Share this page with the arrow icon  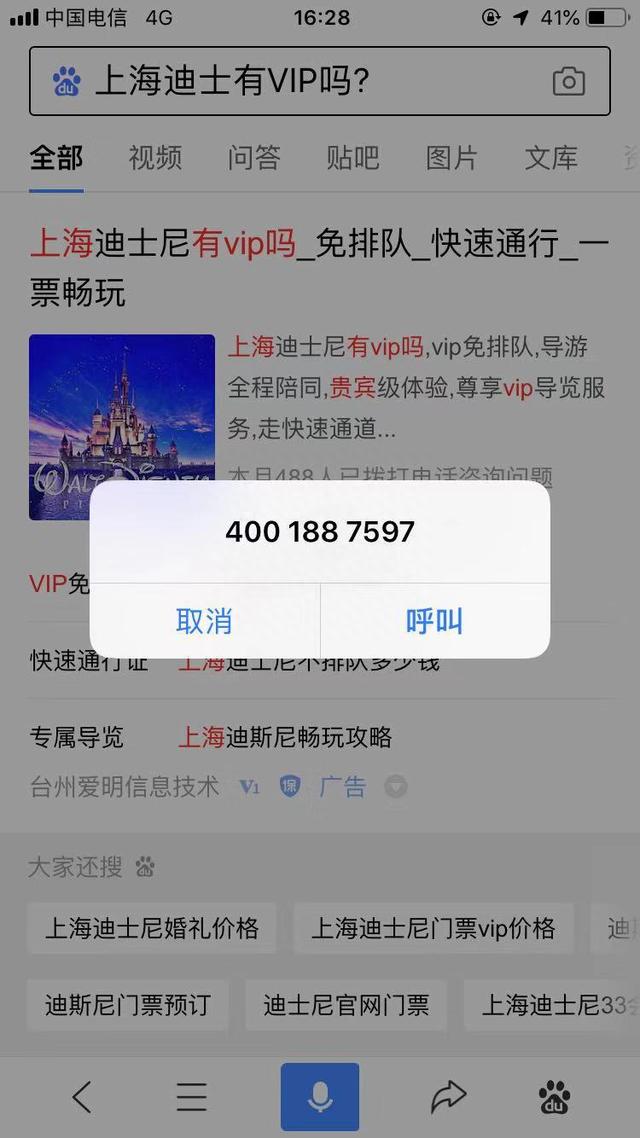coord(448,1097)
